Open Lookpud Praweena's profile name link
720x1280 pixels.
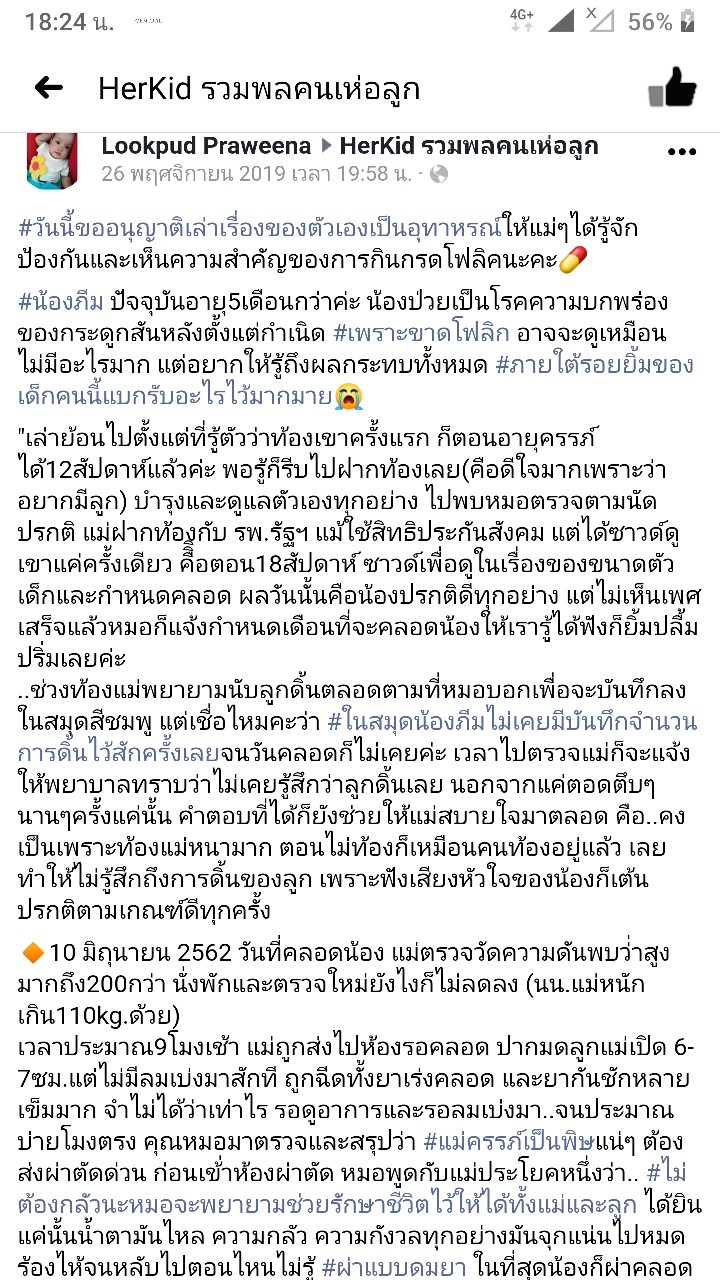pos(206,146)
